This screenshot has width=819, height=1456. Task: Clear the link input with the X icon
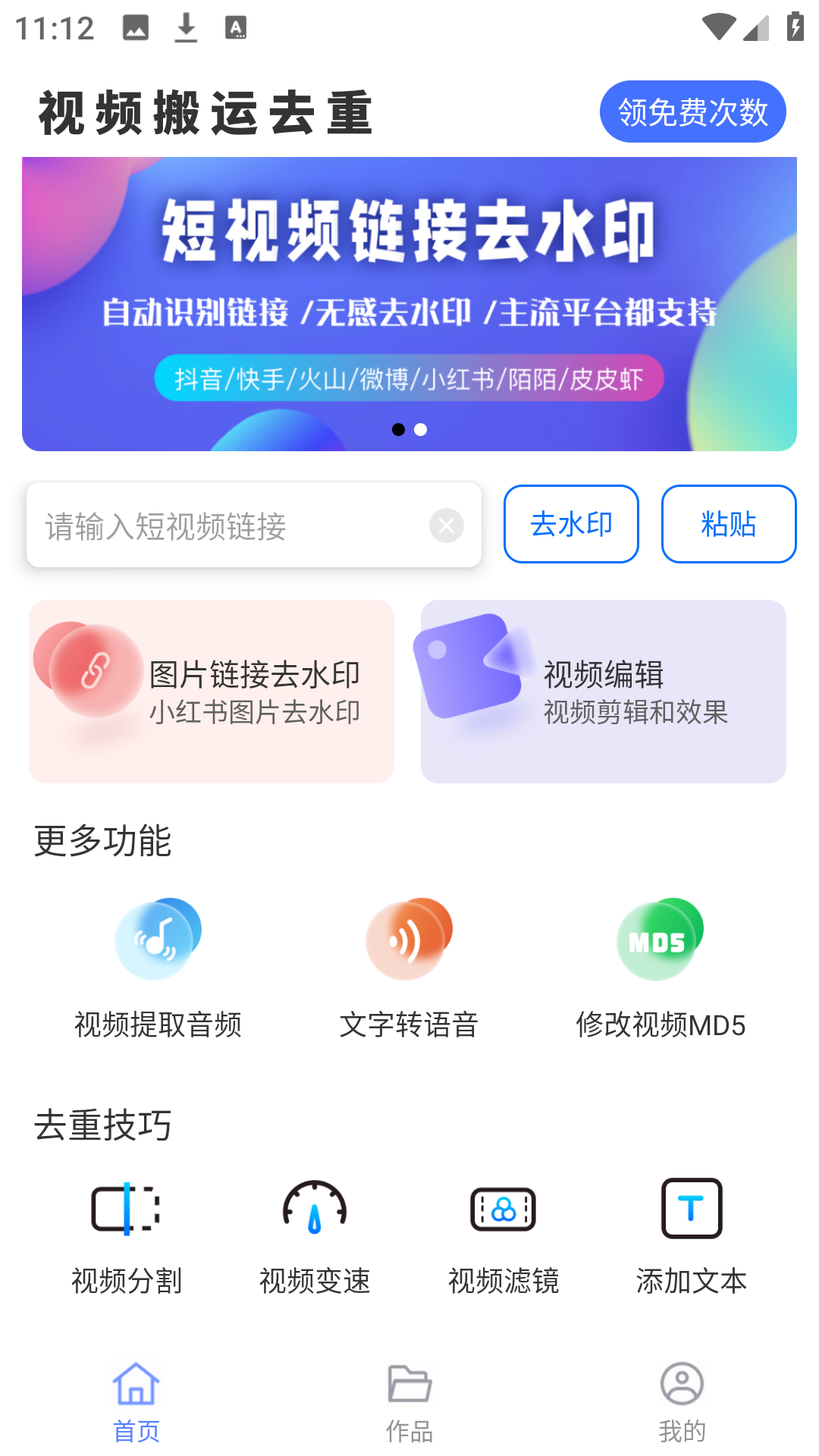pos(447,524)
